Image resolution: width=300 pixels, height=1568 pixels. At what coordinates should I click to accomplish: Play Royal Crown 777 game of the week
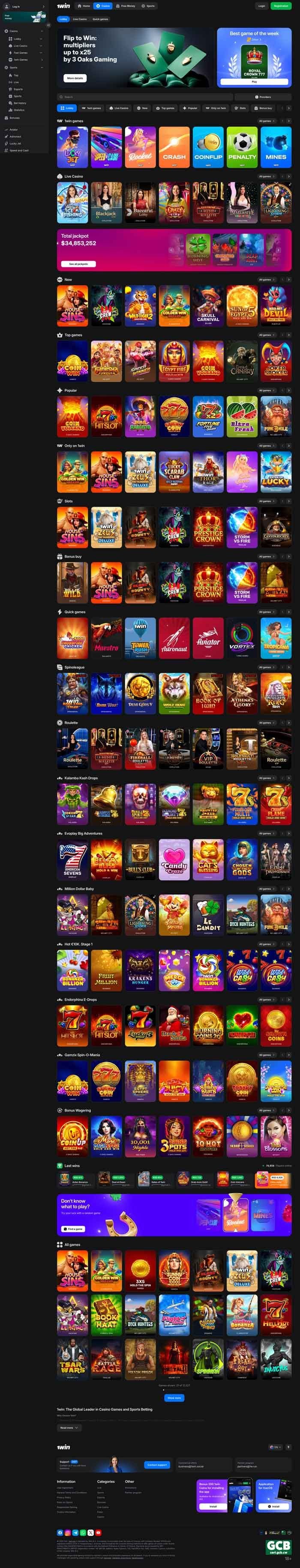point(255,81)
